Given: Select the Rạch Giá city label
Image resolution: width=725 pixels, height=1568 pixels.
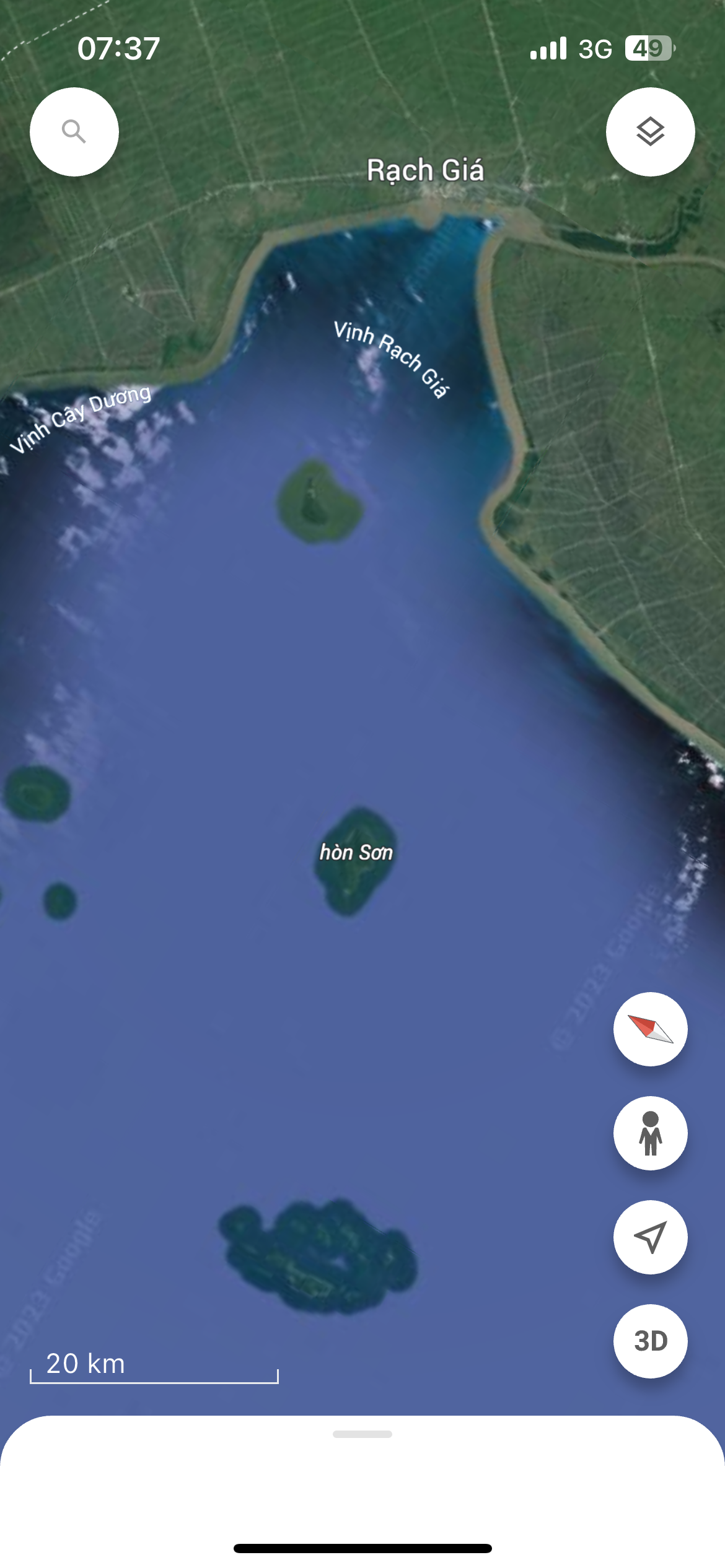Looking at the screenshot, I should [425, 170].
